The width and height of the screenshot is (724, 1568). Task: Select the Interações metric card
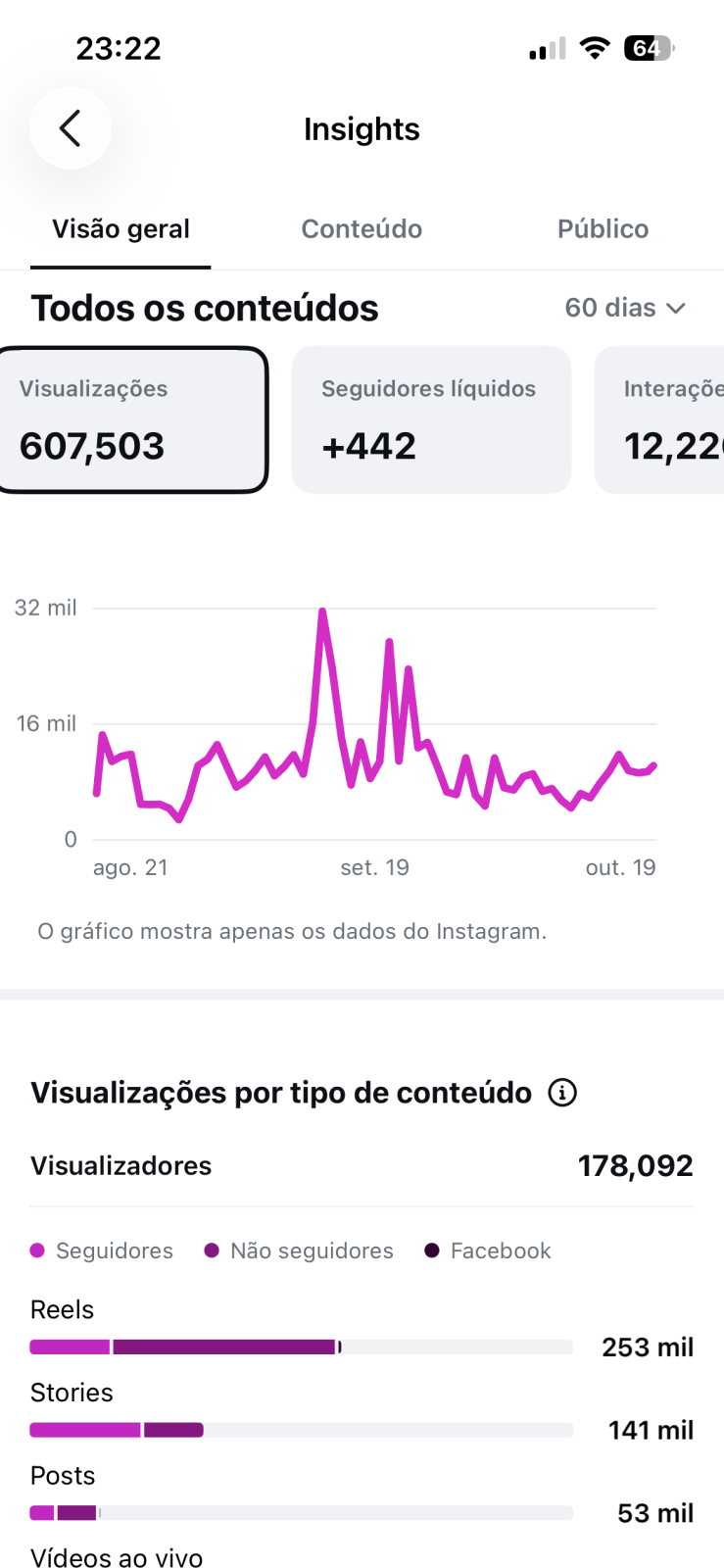click(x=659, y=419)
